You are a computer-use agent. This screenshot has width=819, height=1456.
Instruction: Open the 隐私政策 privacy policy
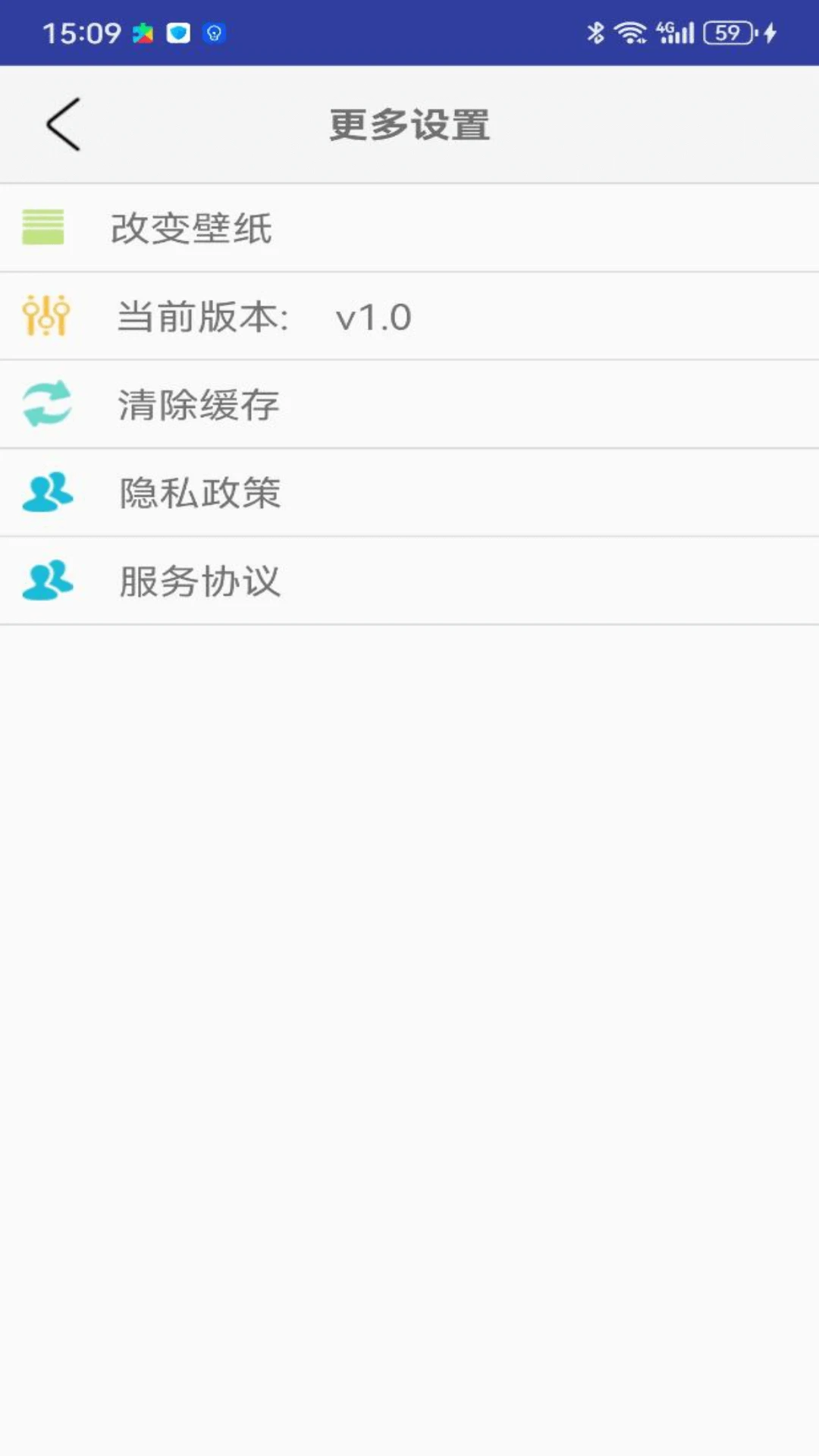[199, 493]
